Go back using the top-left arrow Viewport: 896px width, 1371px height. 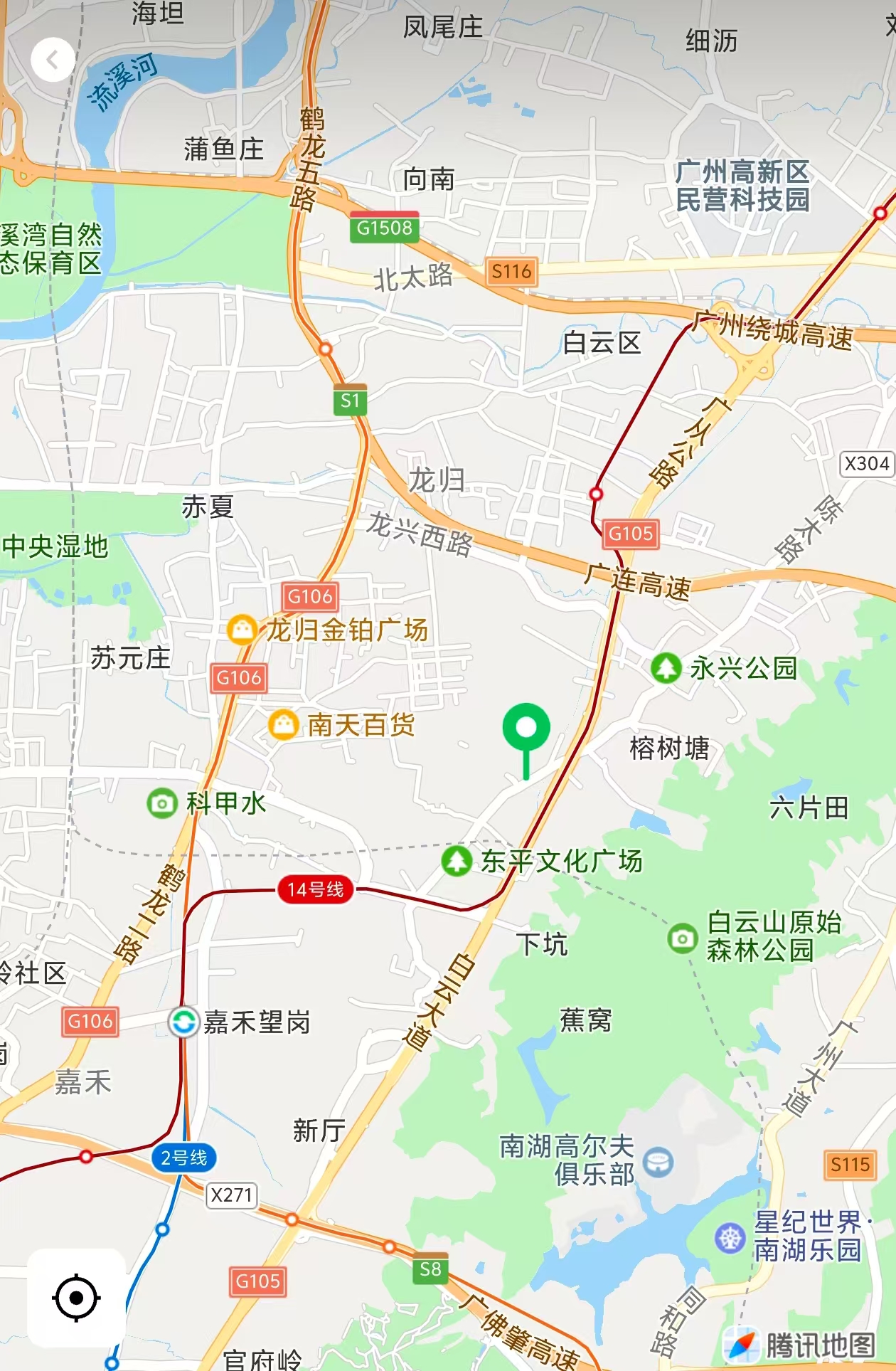coord(53,60)
